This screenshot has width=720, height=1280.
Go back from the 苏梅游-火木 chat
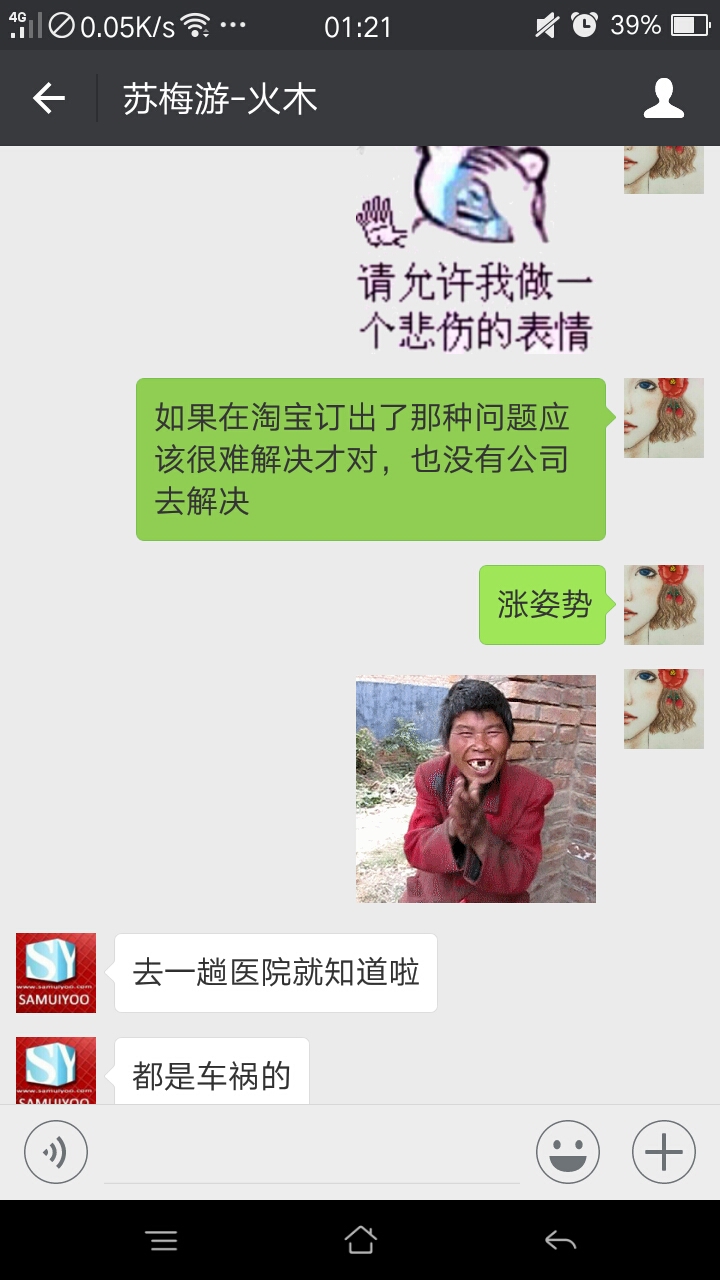pos(48,98)
